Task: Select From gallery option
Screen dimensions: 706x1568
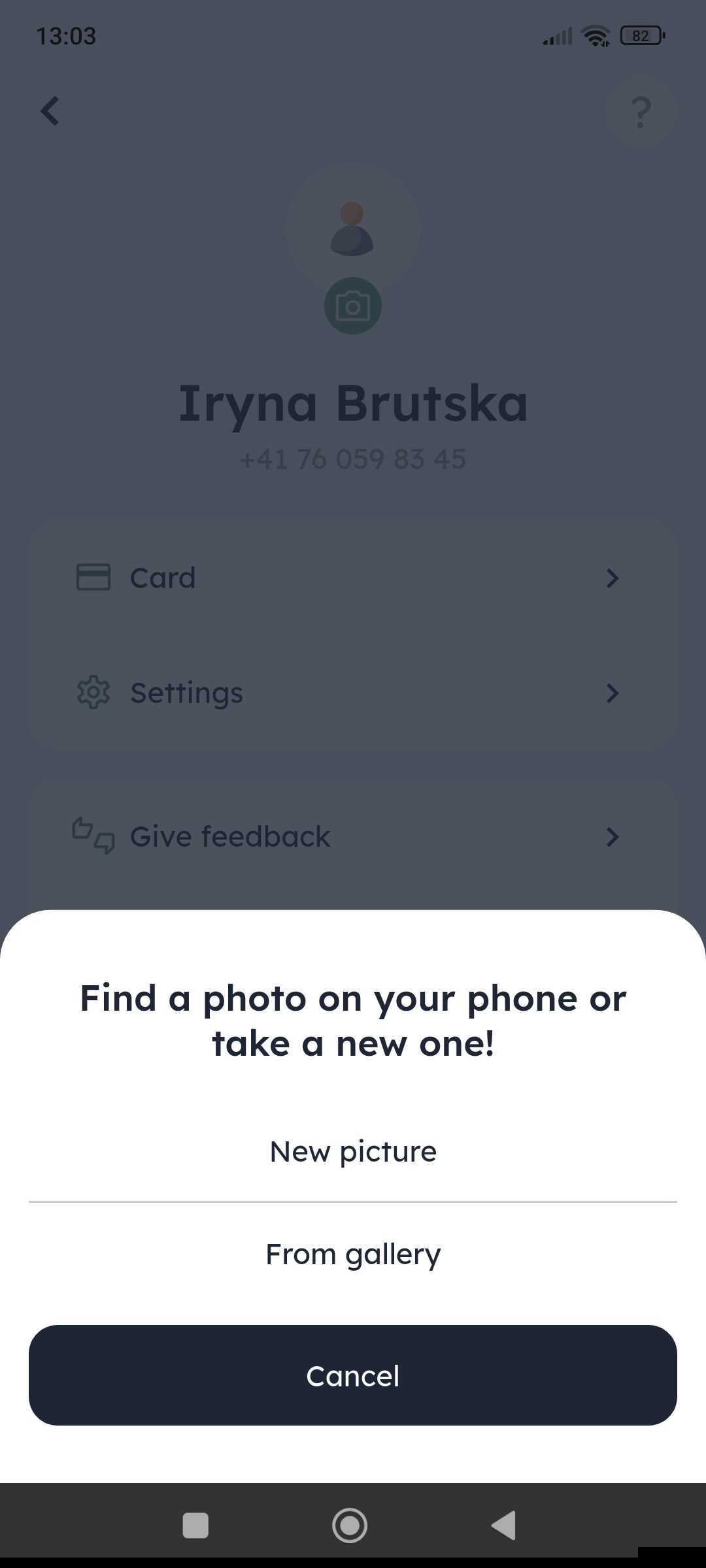Action: click(x=353, y=1254)
